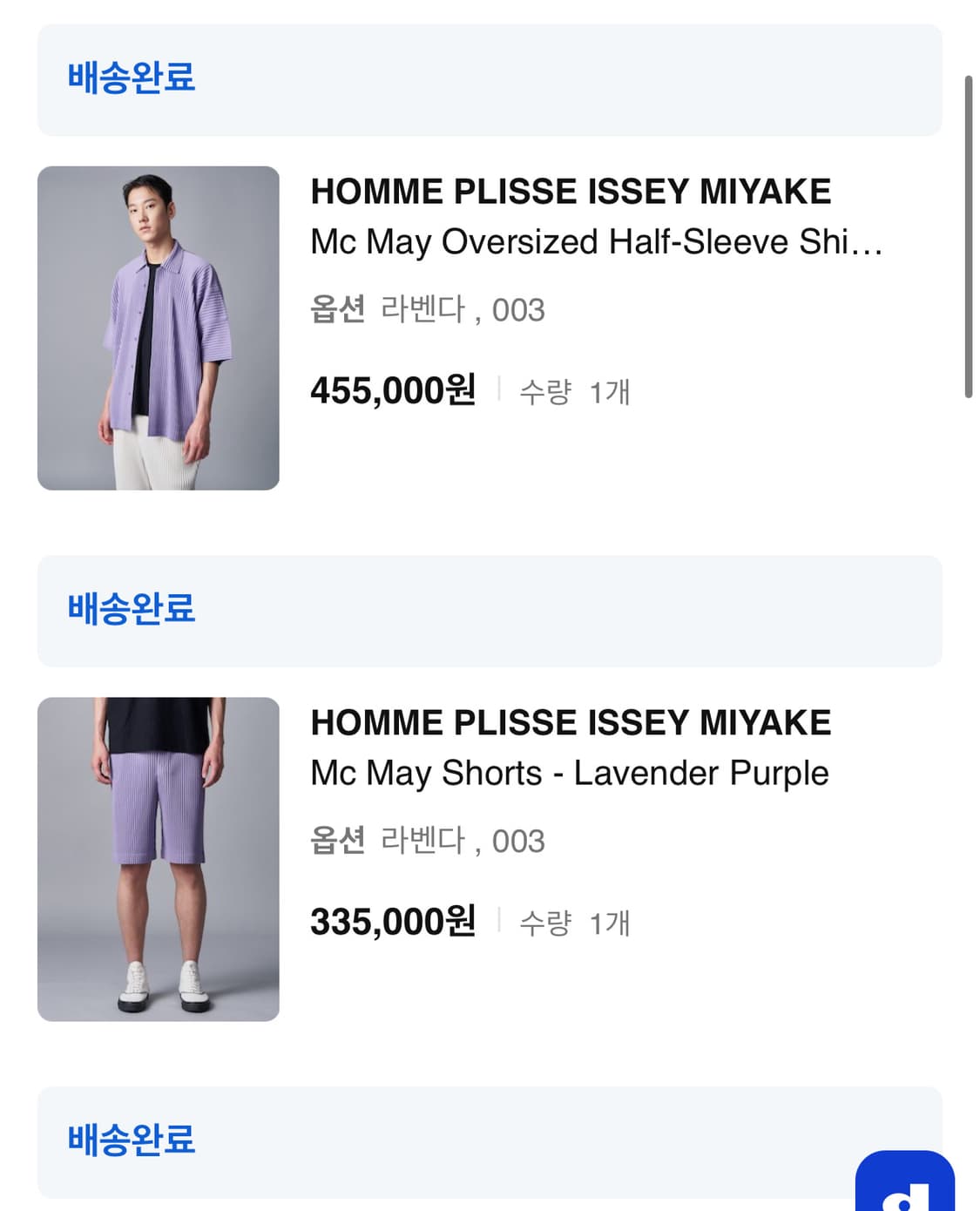This screenshot has width=980, height=1211.
Task: Click the 335,000원 price text
Action: coord(394,923)
